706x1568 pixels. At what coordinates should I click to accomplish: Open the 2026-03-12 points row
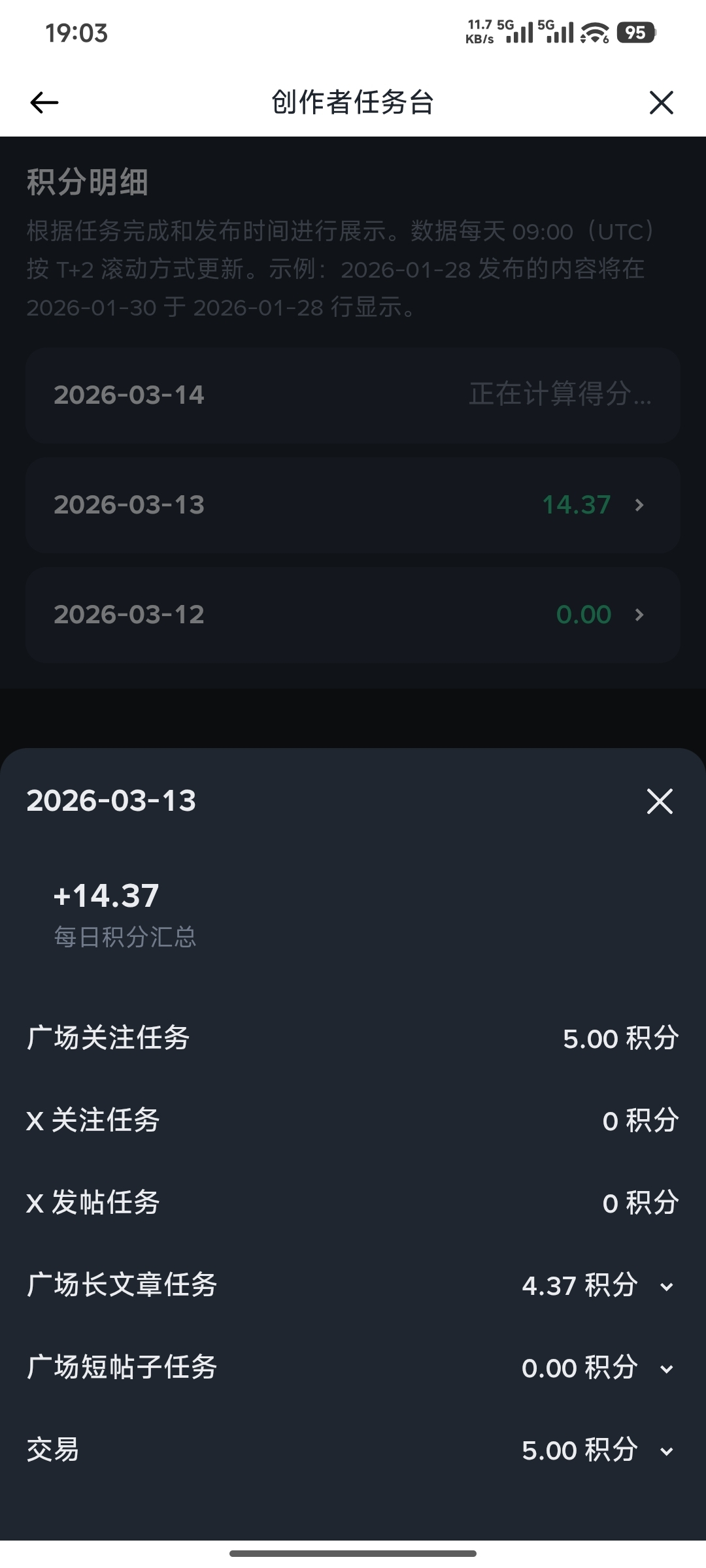[x=353, y=615]
